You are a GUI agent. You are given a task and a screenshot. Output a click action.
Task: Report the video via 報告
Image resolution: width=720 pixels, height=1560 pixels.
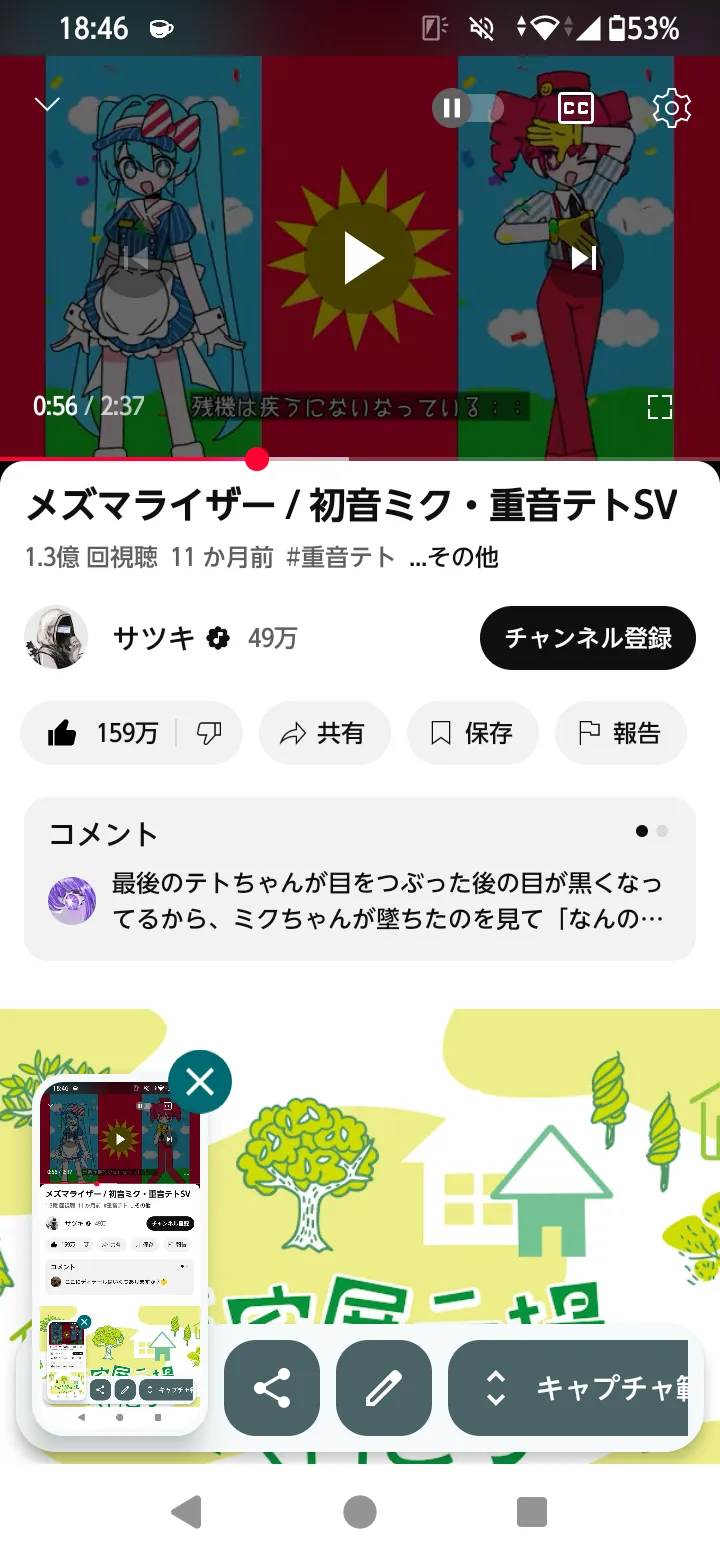click(x=621, y=733)
